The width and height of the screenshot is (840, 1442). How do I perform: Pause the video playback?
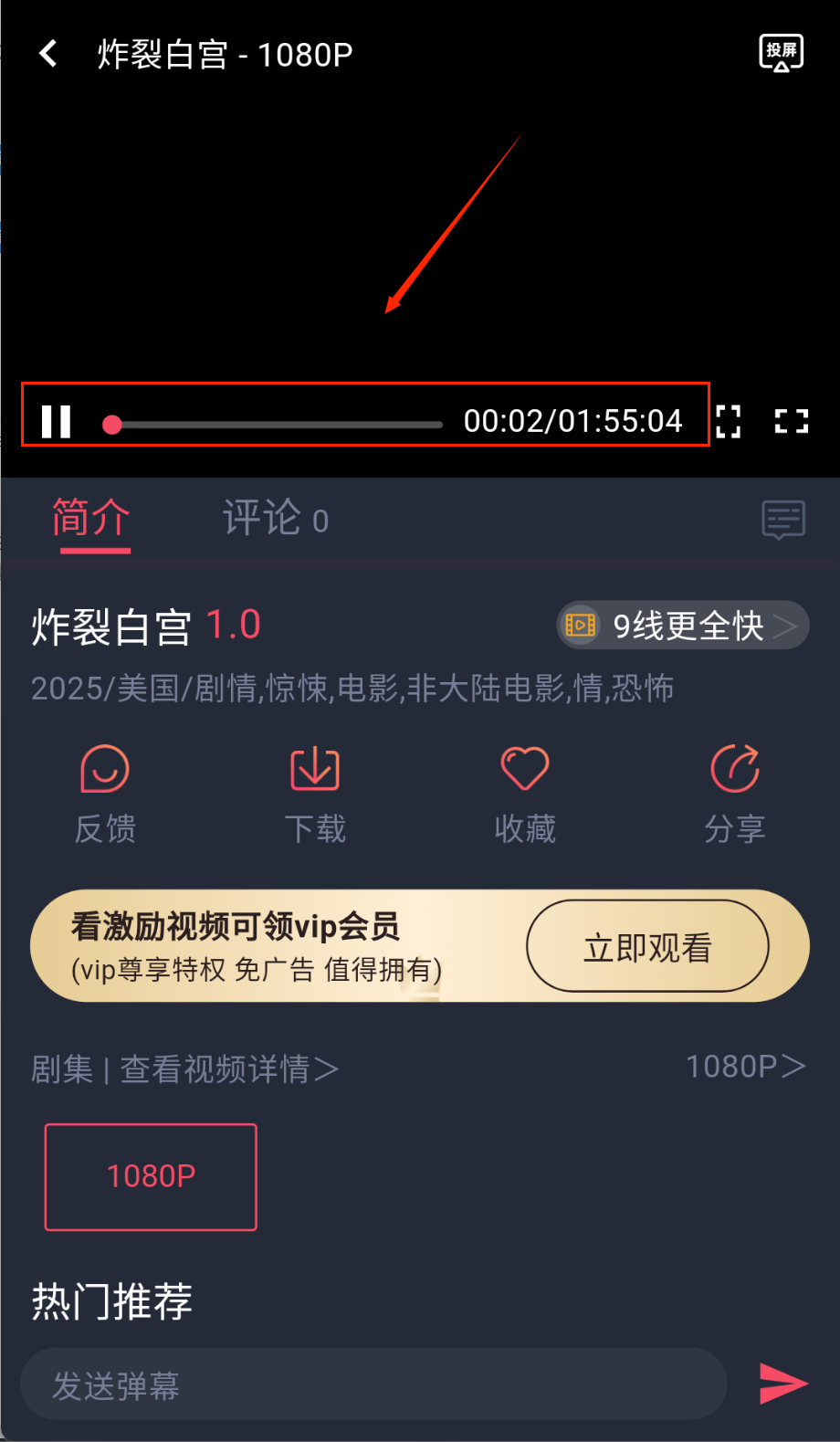(57, 422)
